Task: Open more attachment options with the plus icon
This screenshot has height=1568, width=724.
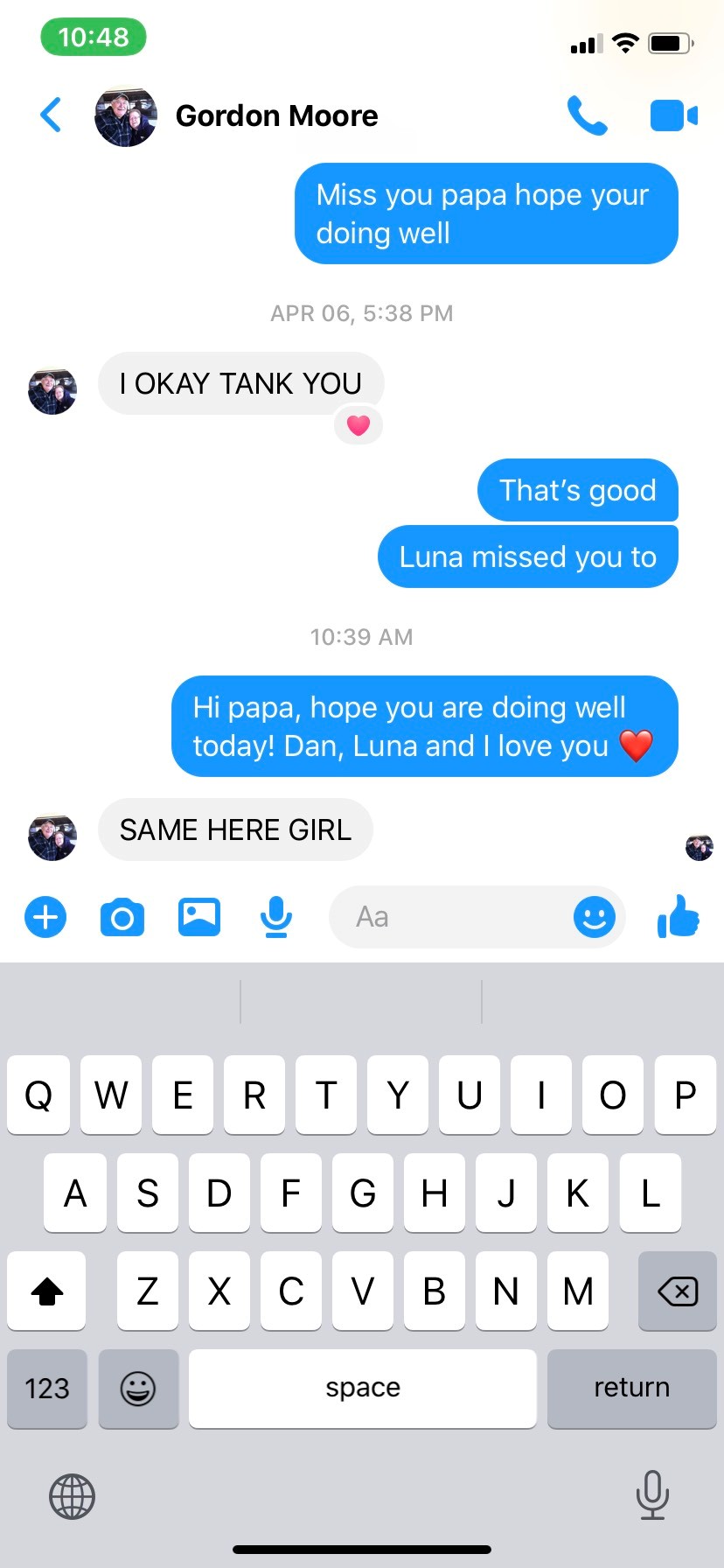Action: tap(45, 917)
